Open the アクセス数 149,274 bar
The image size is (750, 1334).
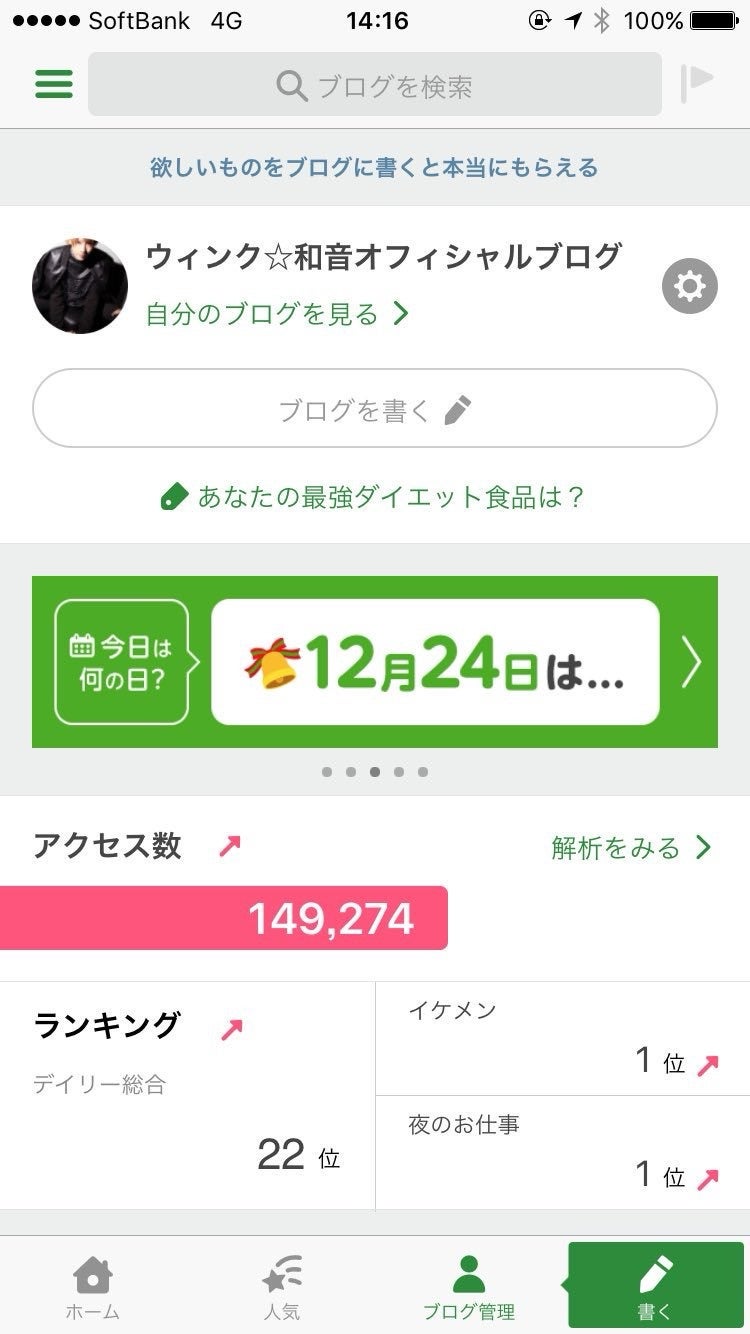tap(224, 918)
